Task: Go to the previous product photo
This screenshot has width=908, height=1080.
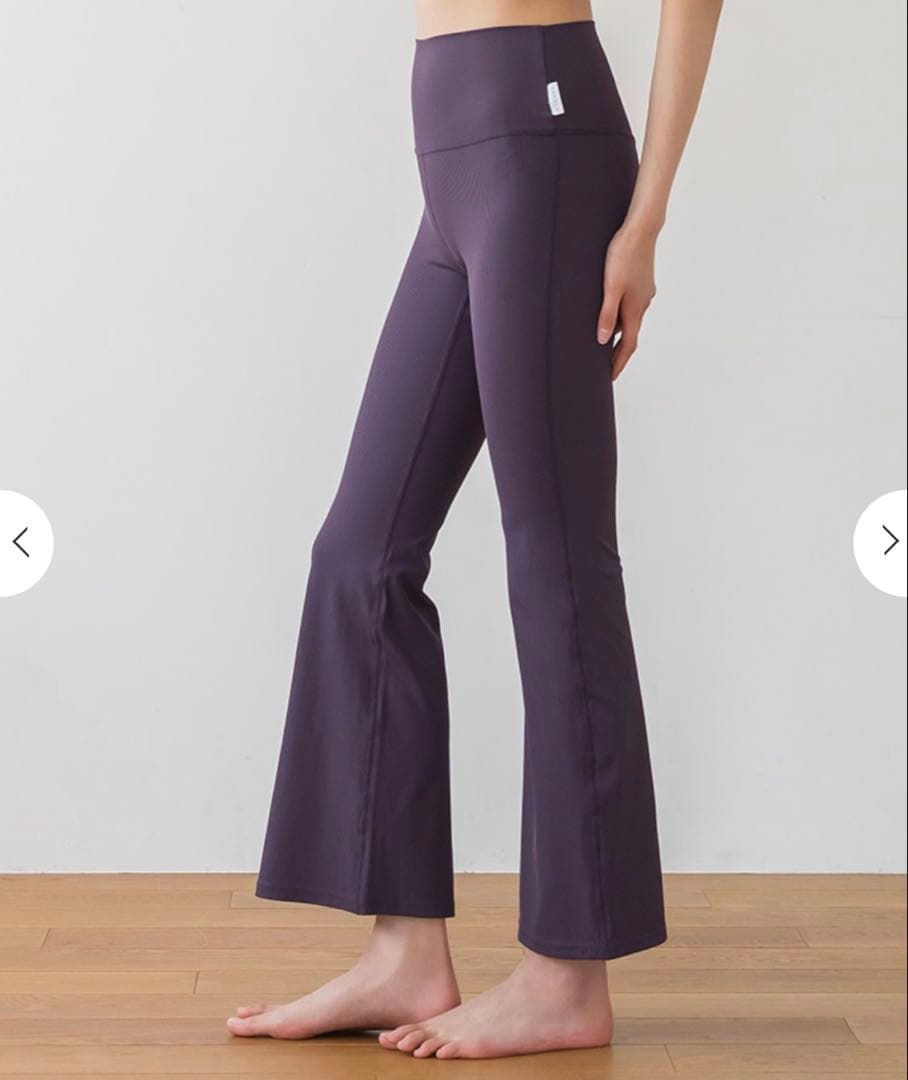Action: [21, 543]
